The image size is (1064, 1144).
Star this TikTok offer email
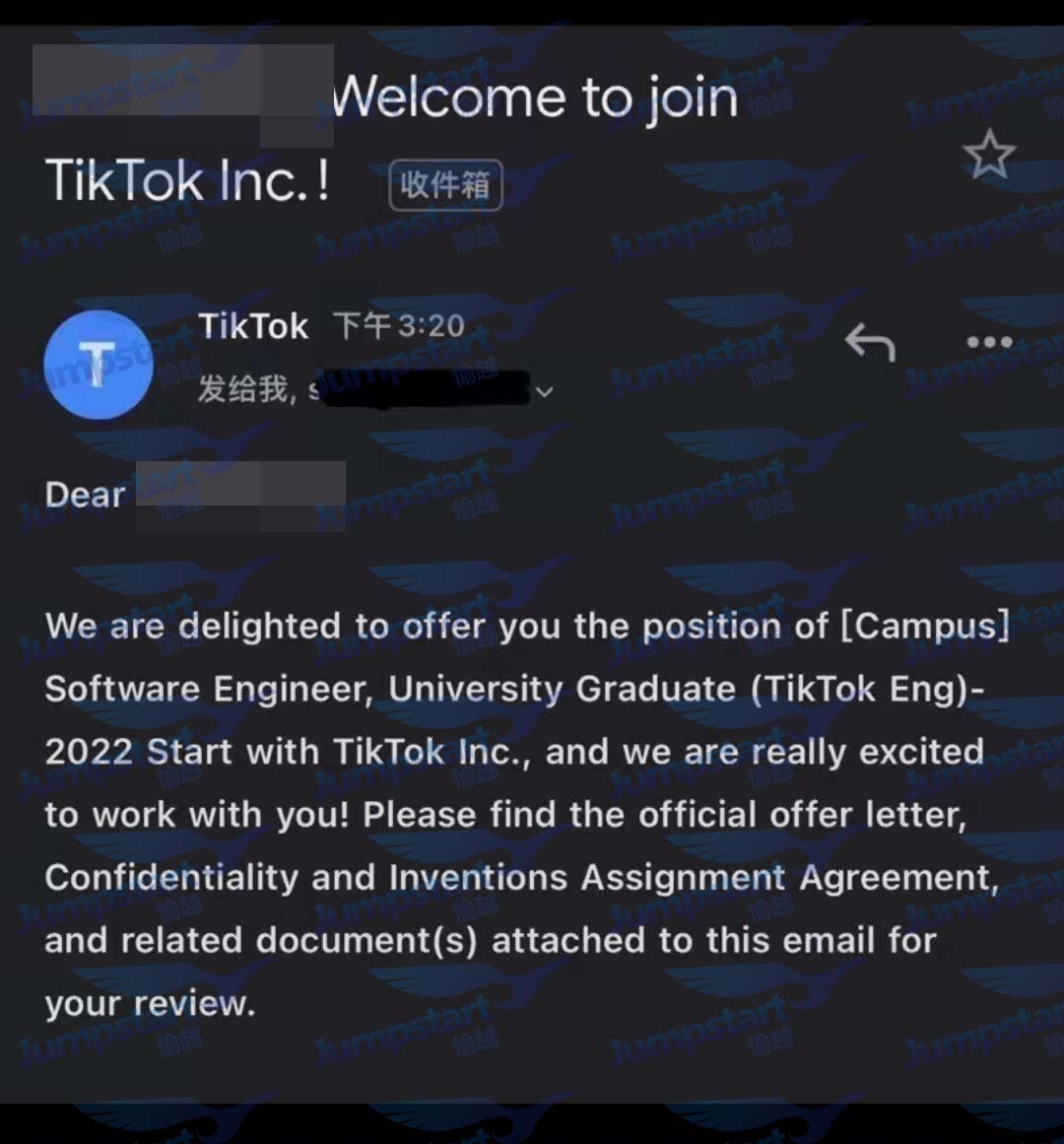(x=988, y=155)
